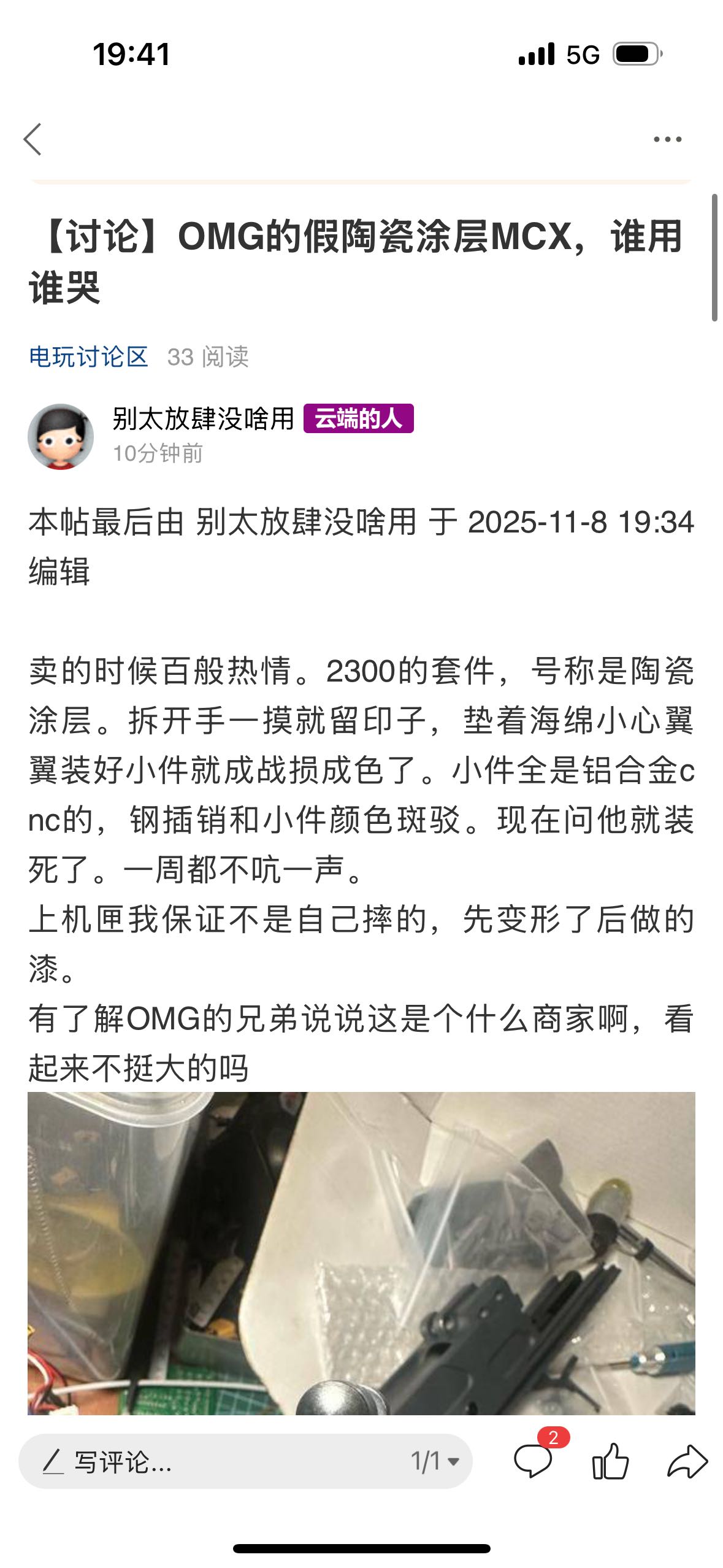
Task: Share this post with the arrow icon
Action: pyautogui.click(x=687, y=1462)
